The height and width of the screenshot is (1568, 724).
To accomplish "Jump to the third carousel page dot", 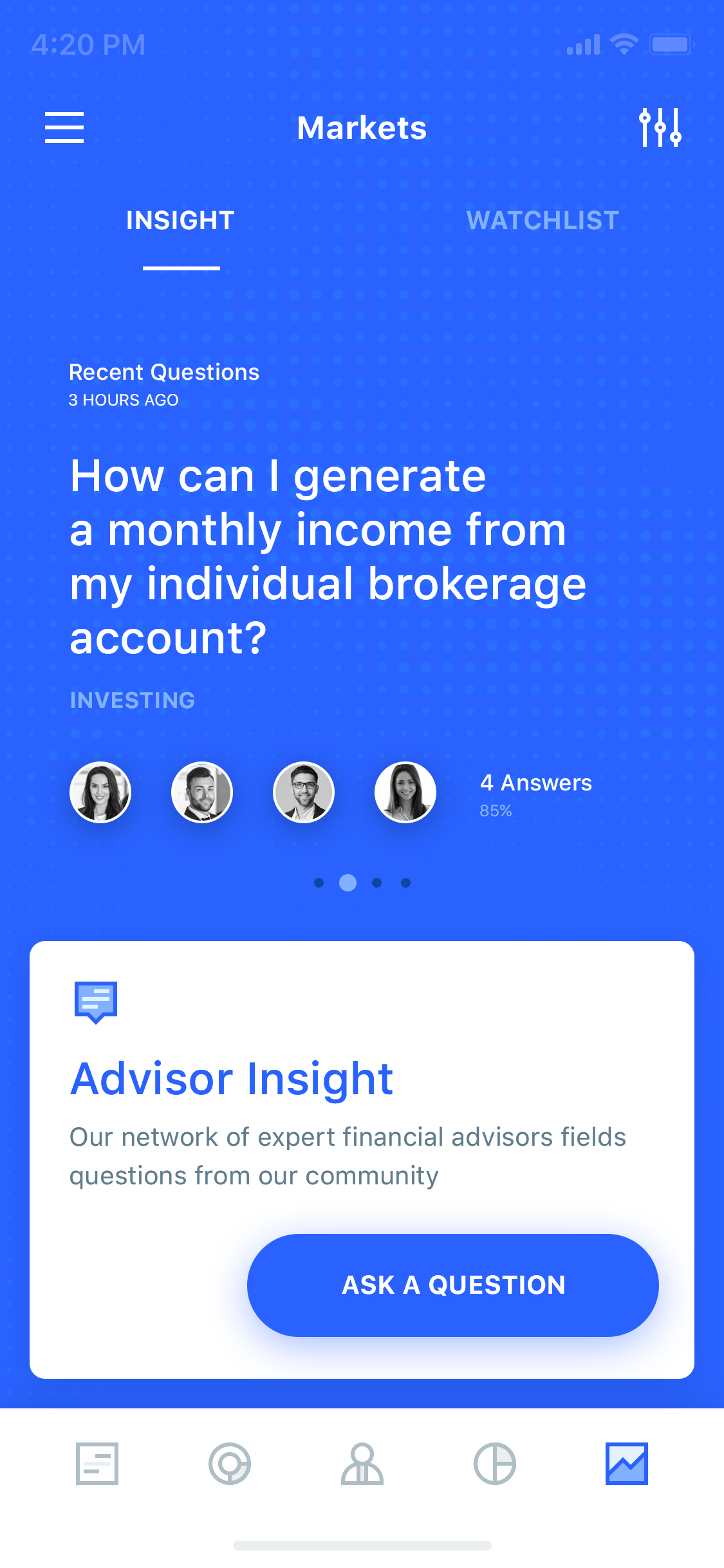I will [x=377, y=882].
